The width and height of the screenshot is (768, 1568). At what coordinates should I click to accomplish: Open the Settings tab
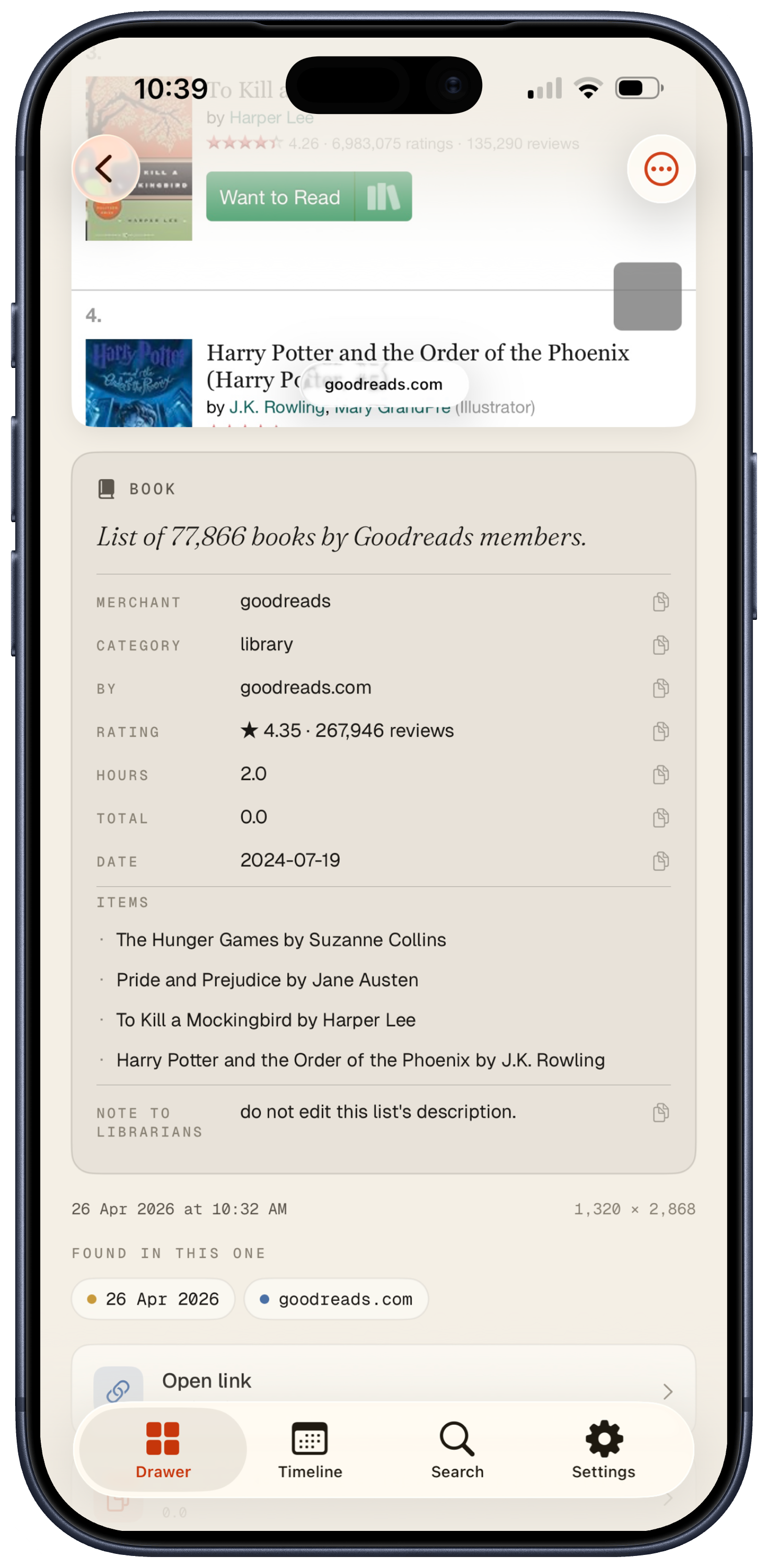603,1450
